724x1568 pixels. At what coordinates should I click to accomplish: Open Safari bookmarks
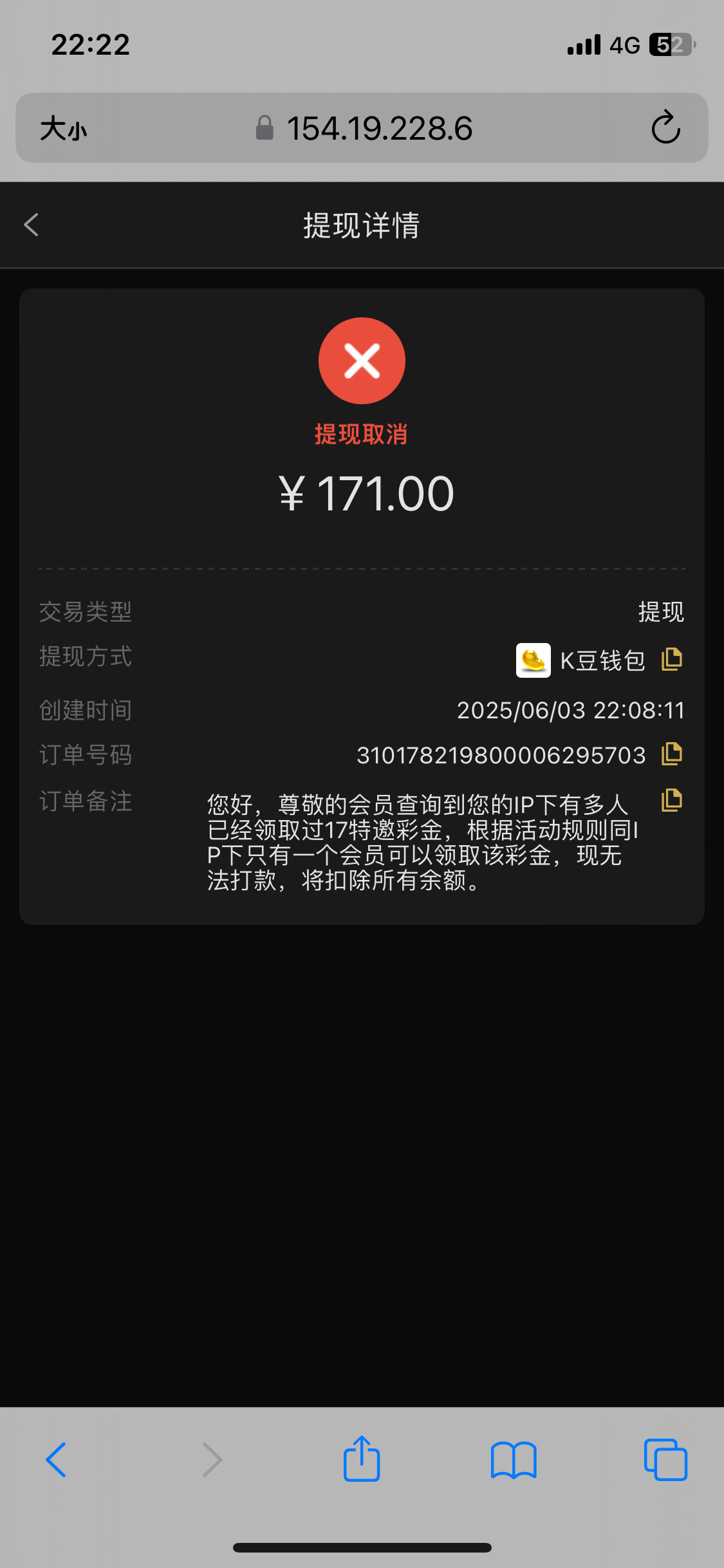click(514, 1460)
